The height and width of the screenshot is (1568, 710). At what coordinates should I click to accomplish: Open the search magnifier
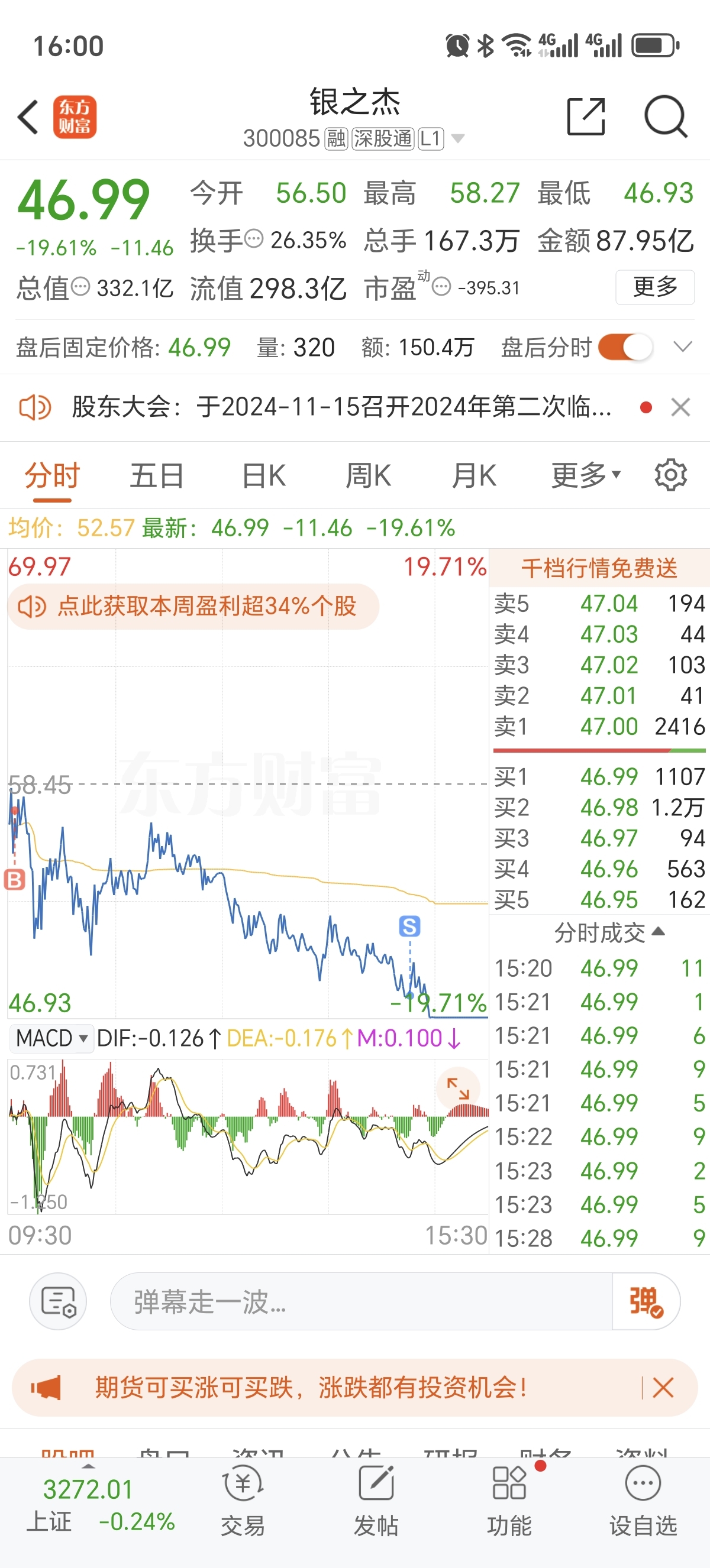click(666, 116)
